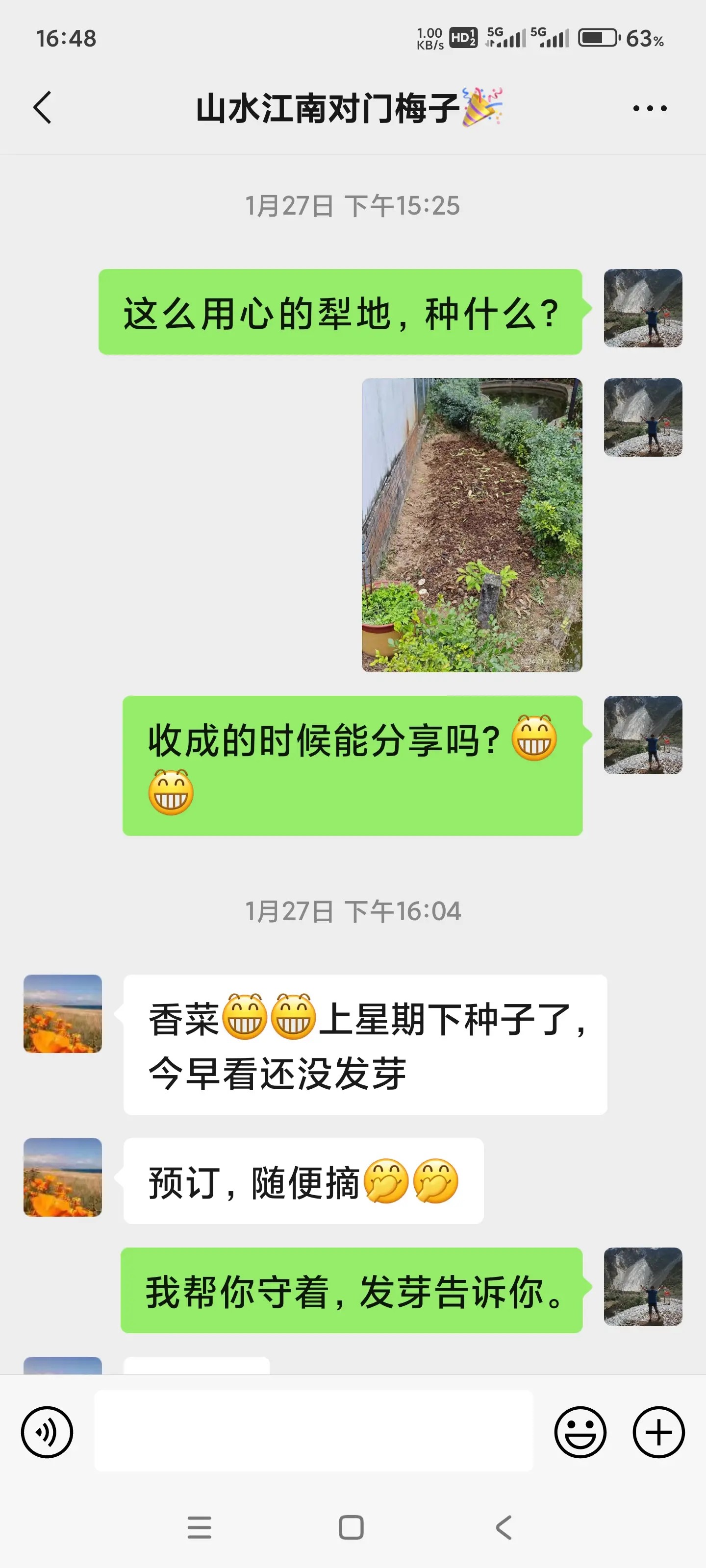This screenshot has height=1568, width=706.
Task: Go to the system home screen
Action: [351, 1527]
